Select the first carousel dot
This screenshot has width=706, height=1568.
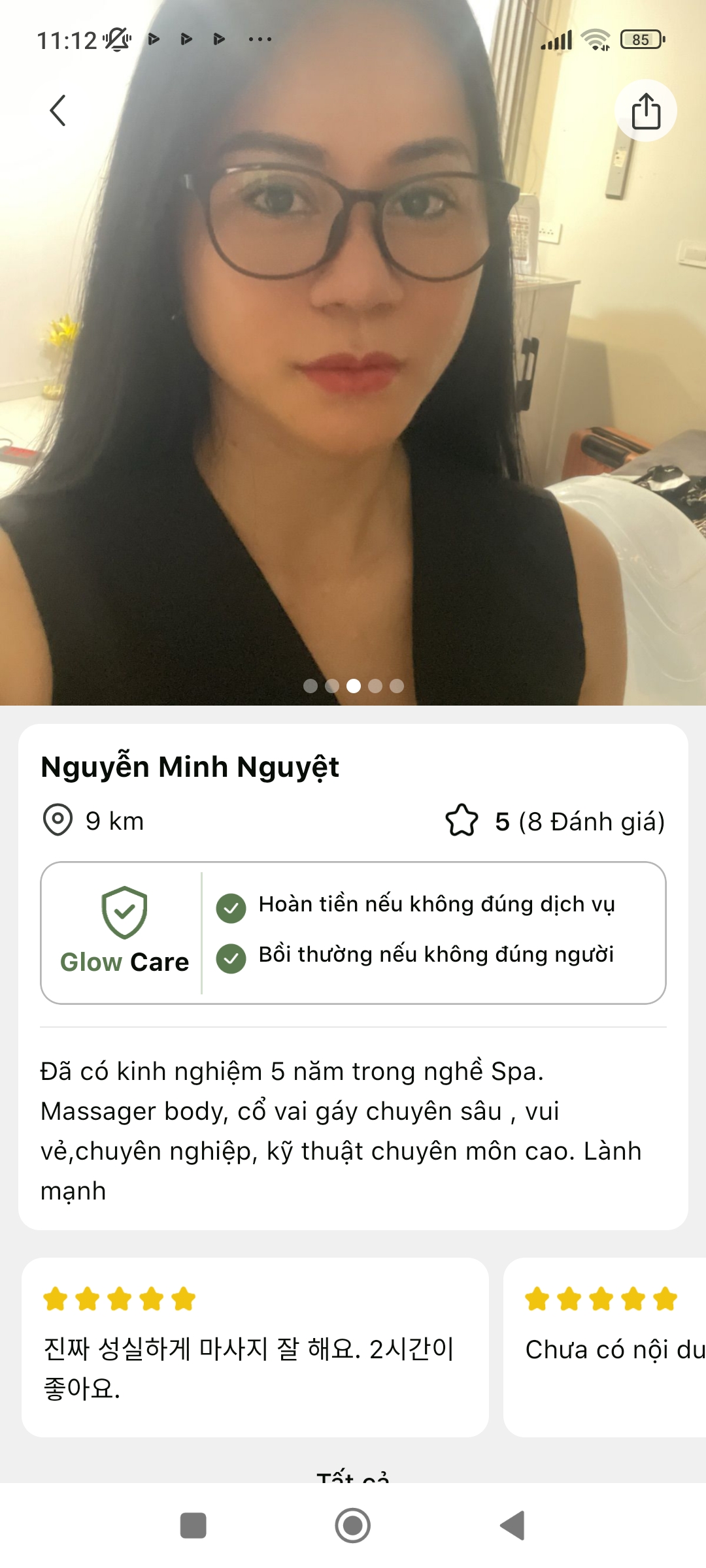tap(310, 687)
